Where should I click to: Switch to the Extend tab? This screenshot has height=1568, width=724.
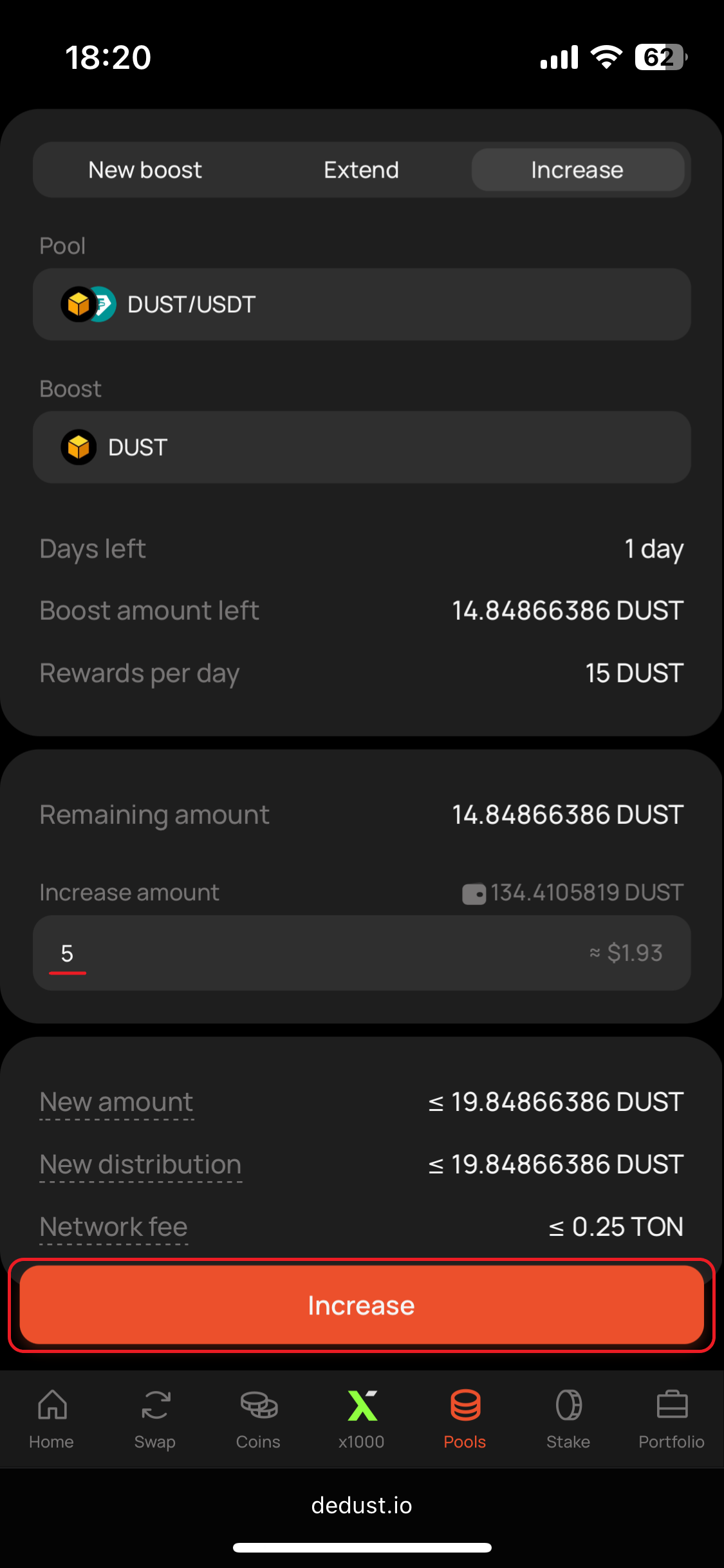361,170
